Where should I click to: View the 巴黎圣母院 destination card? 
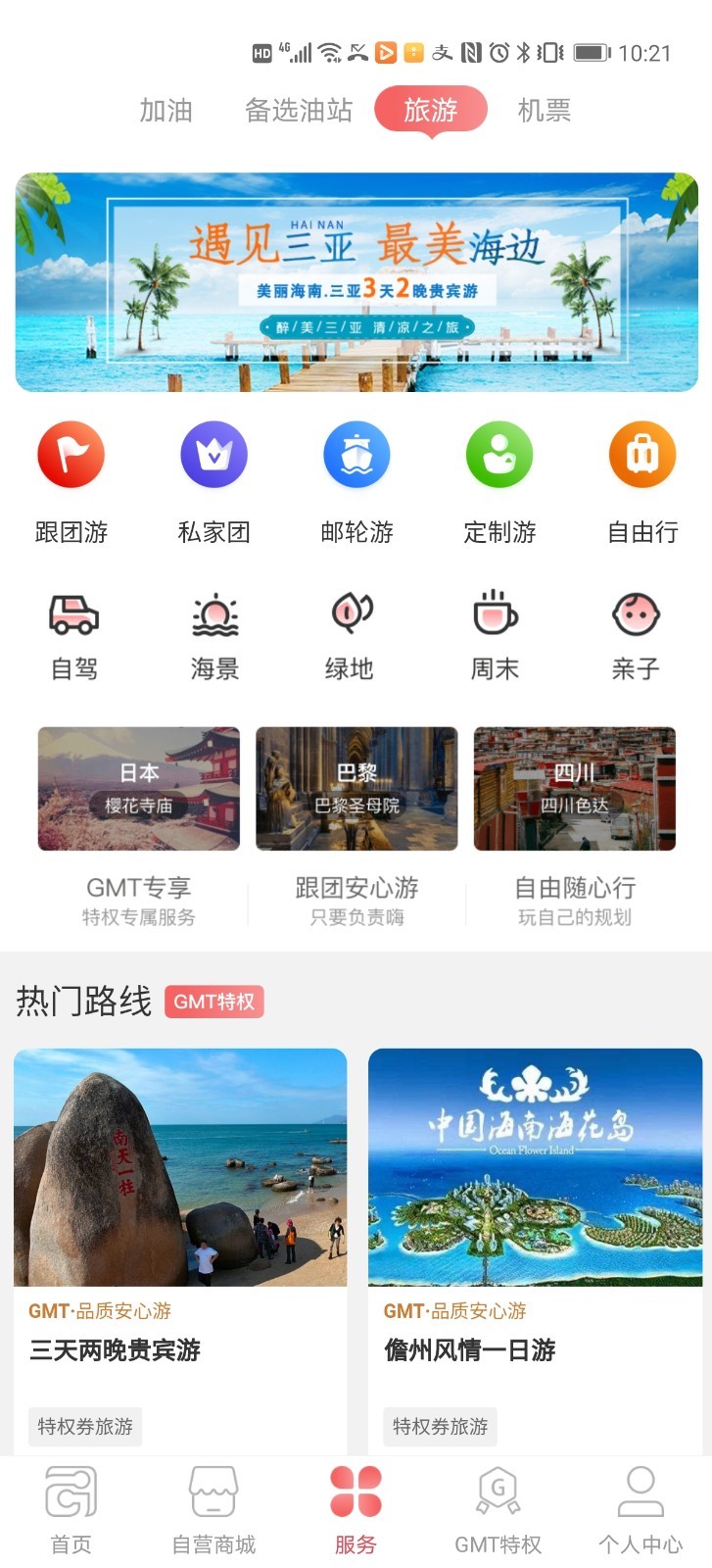356,789
